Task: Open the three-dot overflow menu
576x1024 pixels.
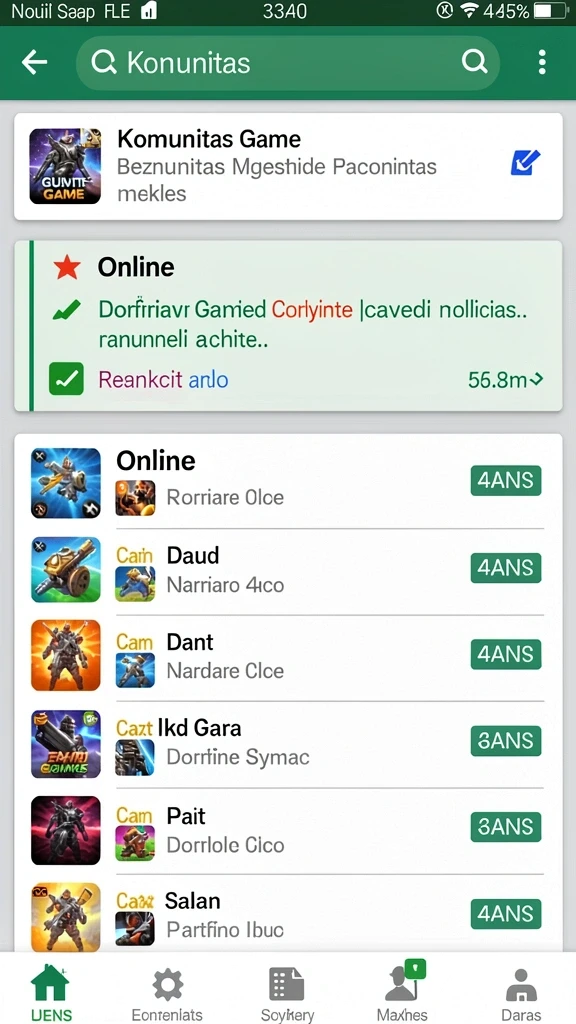Action: 541,63
